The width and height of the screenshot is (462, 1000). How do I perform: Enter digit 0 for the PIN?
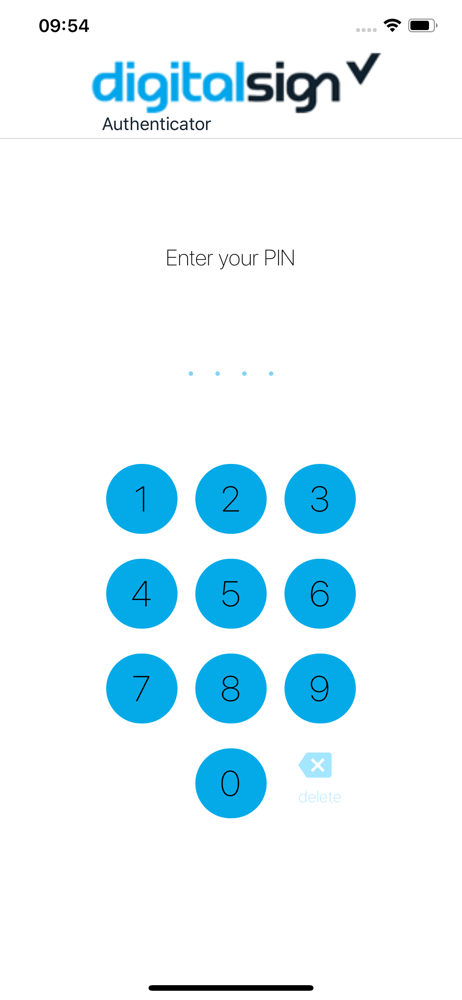pos(231,783)
